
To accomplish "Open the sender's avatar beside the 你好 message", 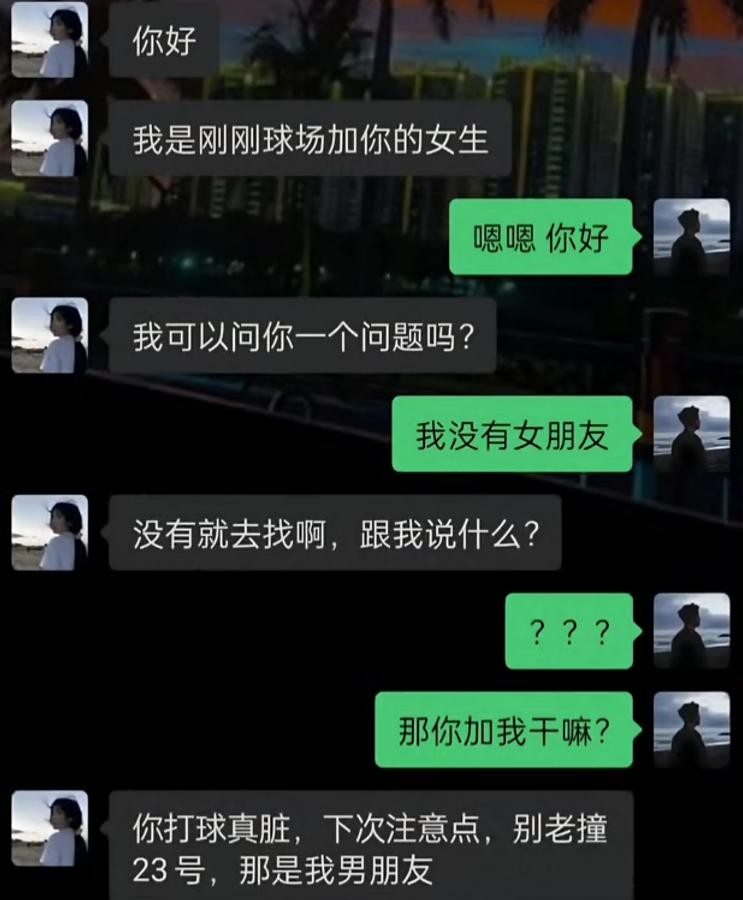I will click(x=49, y=40).
